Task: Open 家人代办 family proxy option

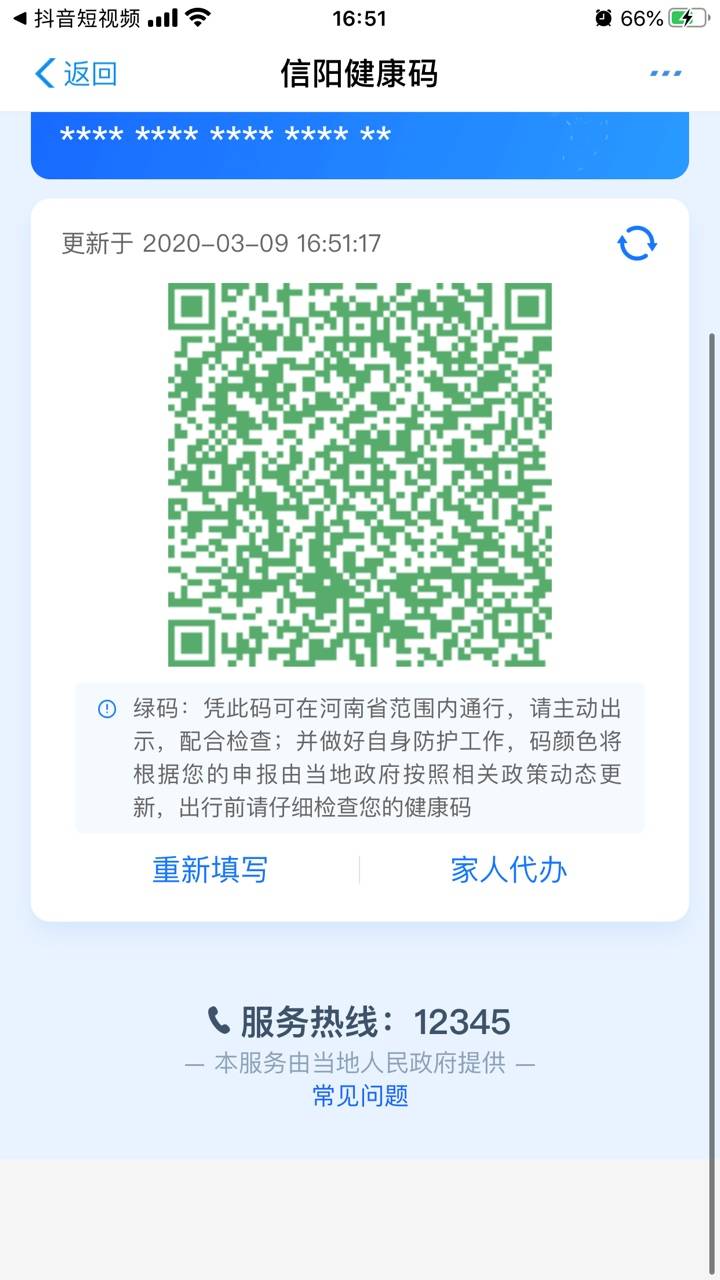Action: [x=508, y=869]
